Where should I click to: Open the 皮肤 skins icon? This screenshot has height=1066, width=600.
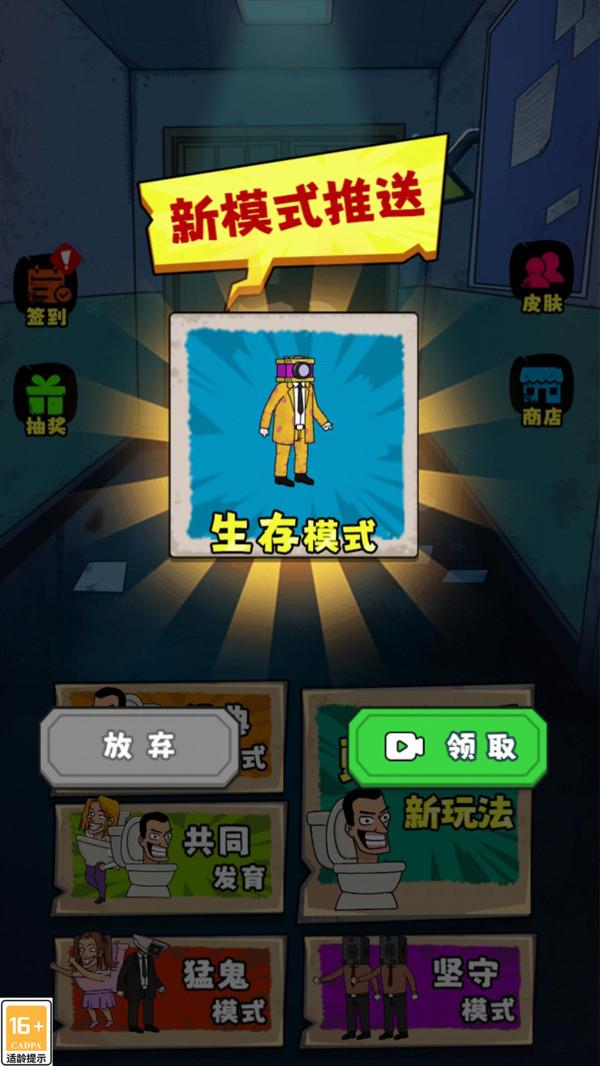[541, 277]
